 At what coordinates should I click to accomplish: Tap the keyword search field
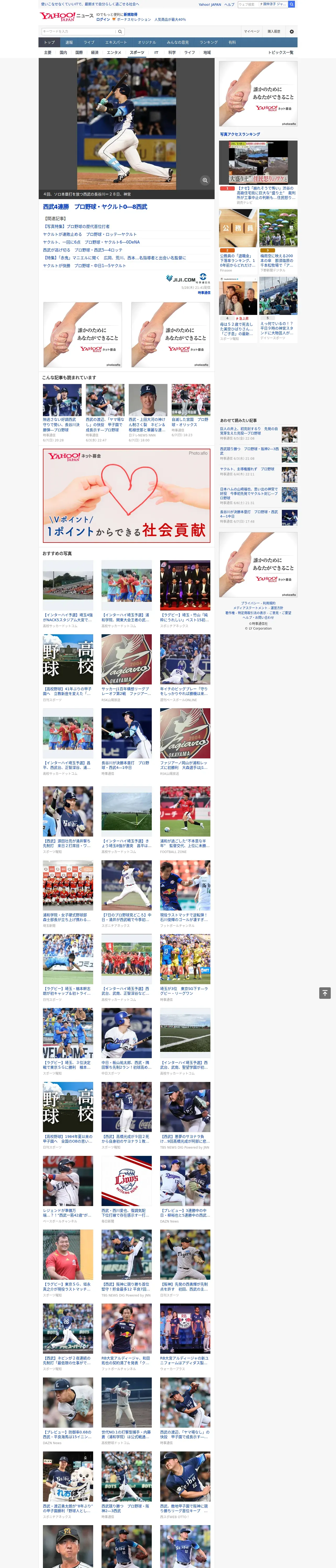click(79, 31)
